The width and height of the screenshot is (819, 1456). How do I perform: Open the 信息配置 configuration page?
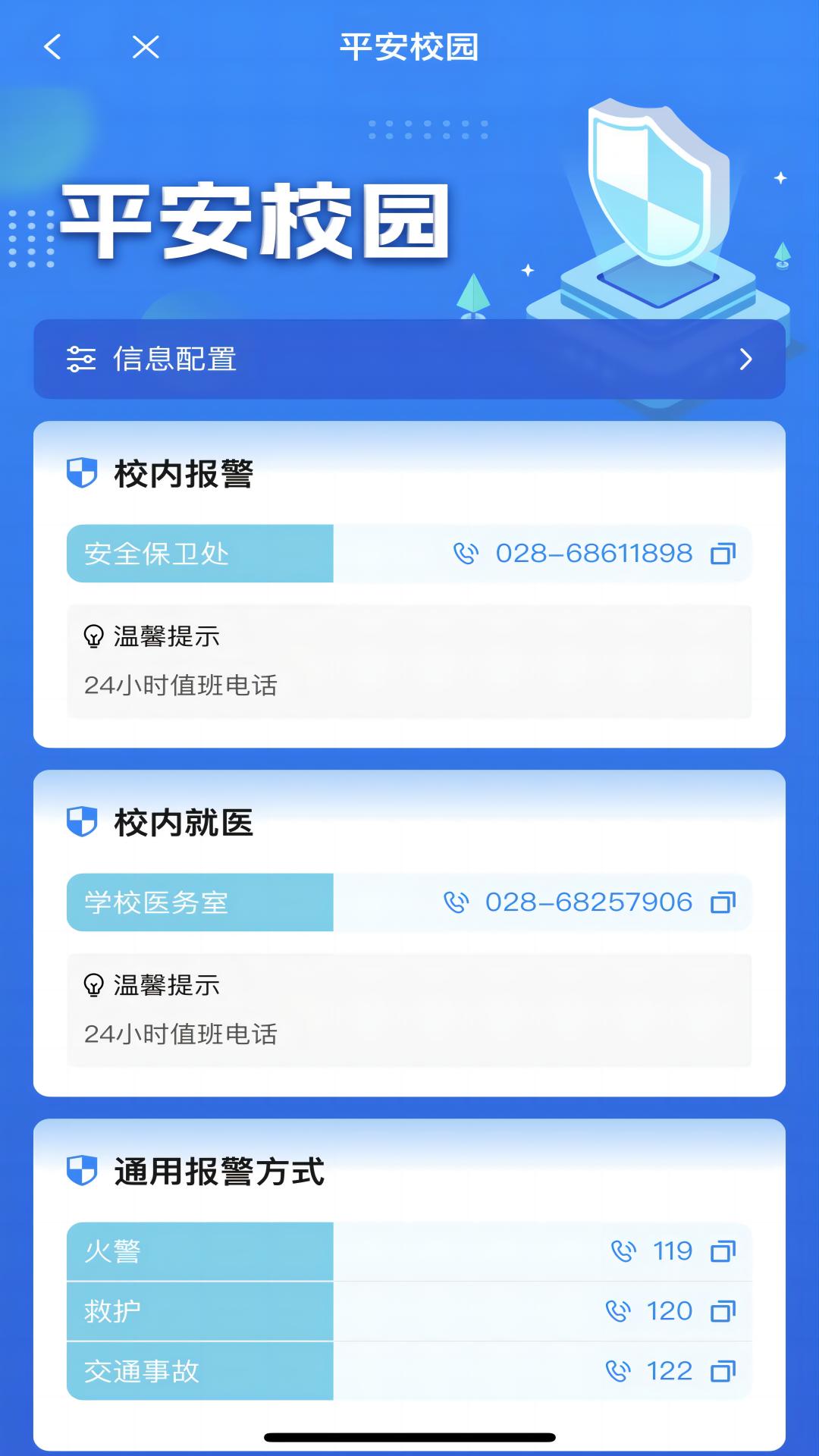(x=409, y=358)
